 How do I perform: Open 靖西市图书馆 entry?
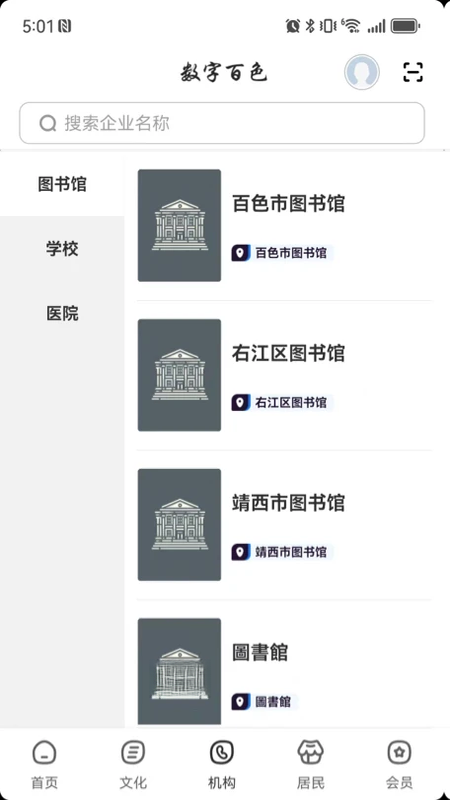pyautogui.click(x=284, y=524)
